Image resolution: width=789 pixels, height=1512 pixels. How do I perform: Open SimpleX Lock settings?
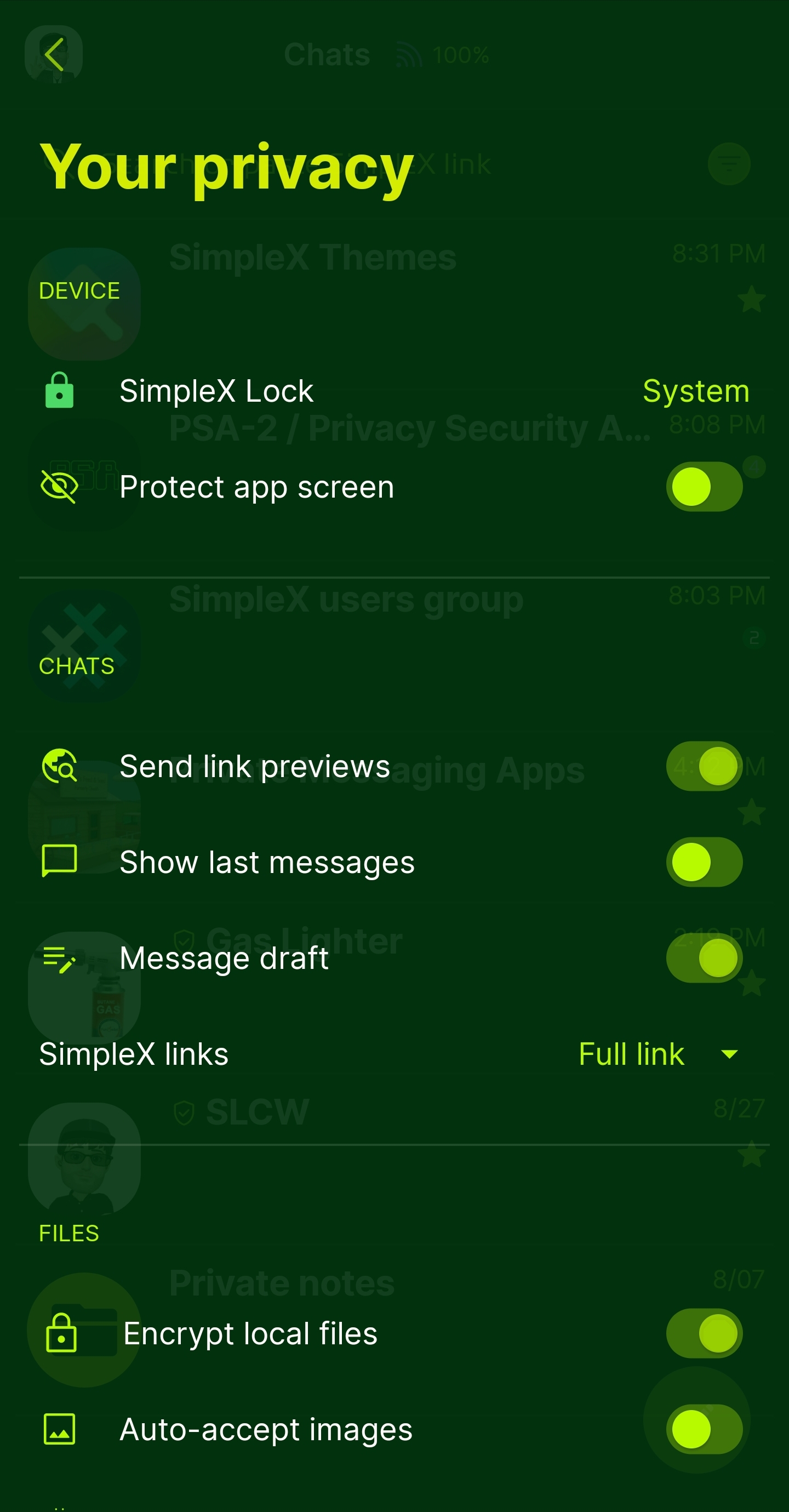[x=393, y=391]
